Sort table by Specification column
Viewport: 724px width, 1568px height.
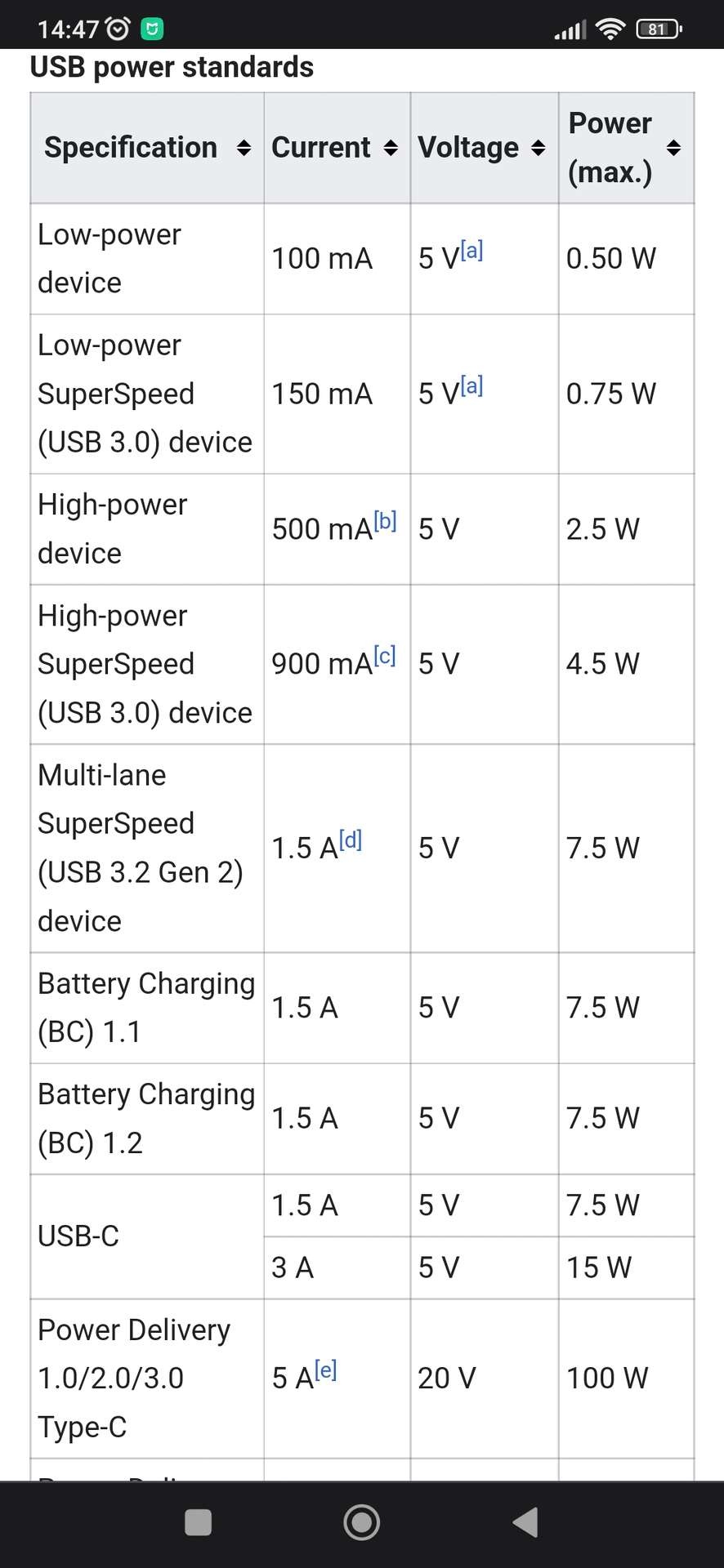click(244, 148)
